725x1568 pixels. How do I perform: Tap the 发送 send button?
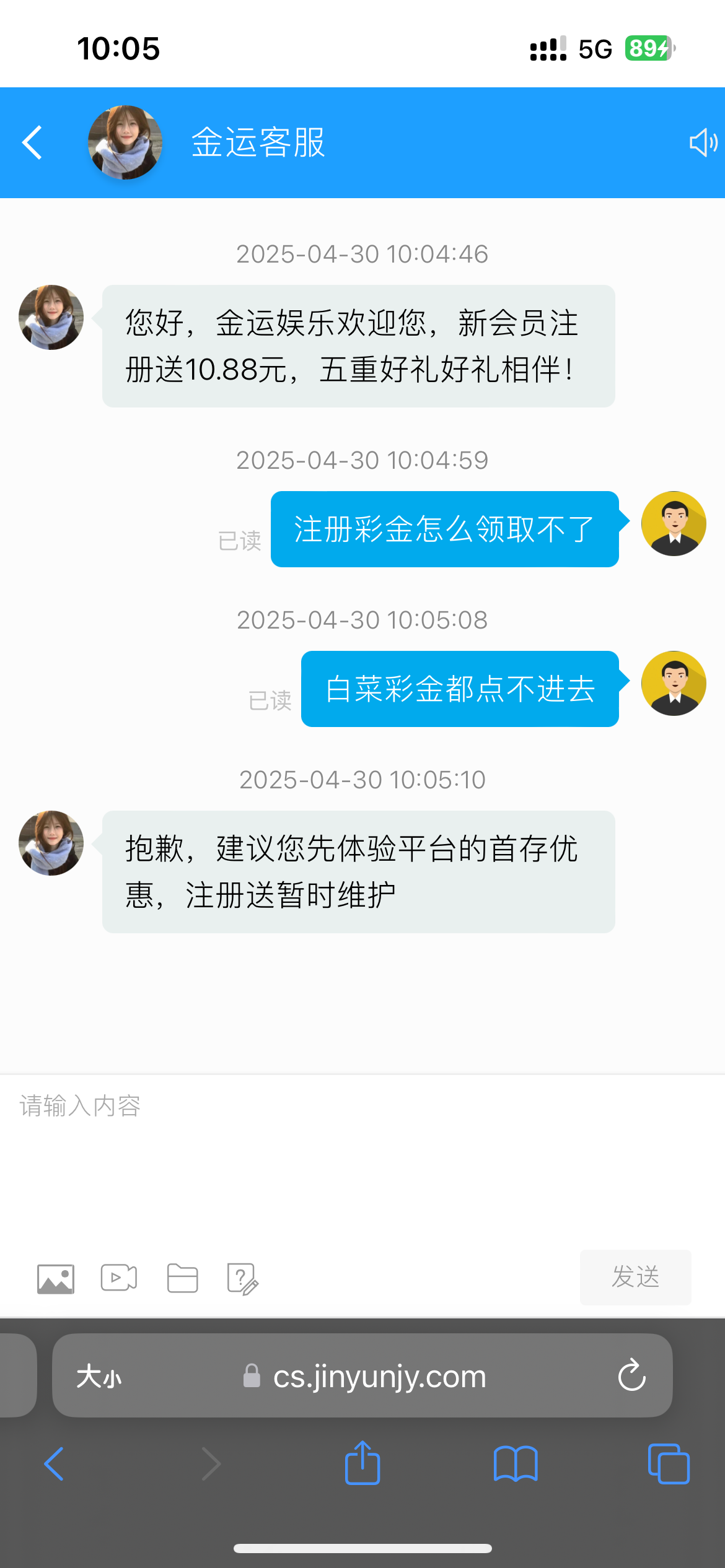(x=635, y=1277)
